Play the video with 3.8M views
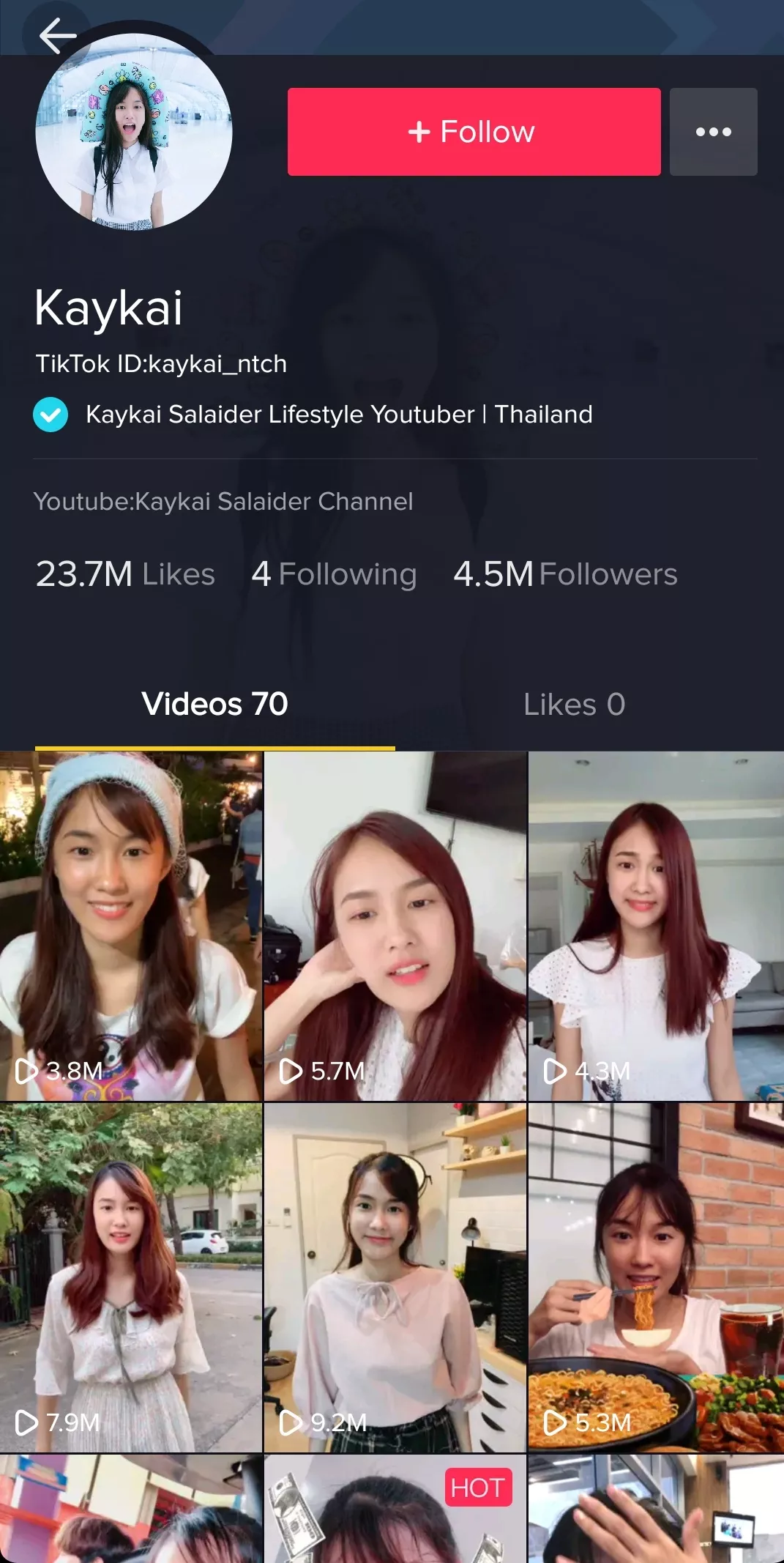This screenshot has height=1563, width=784. pos(130,926)
